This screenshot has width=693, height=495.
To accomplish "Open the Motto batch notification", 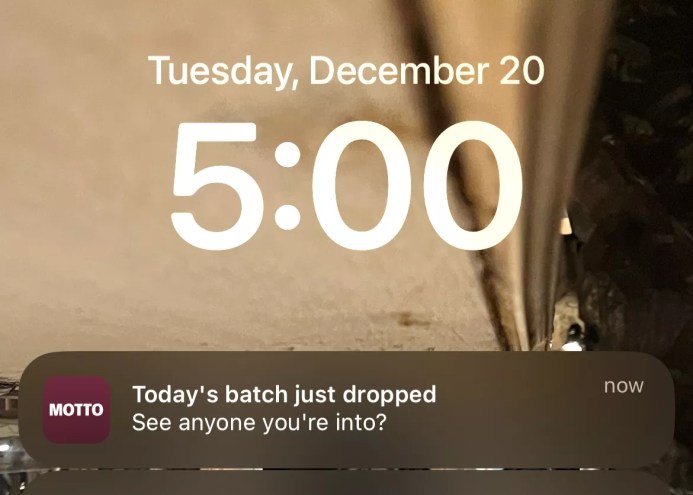I will coord(346,408).
